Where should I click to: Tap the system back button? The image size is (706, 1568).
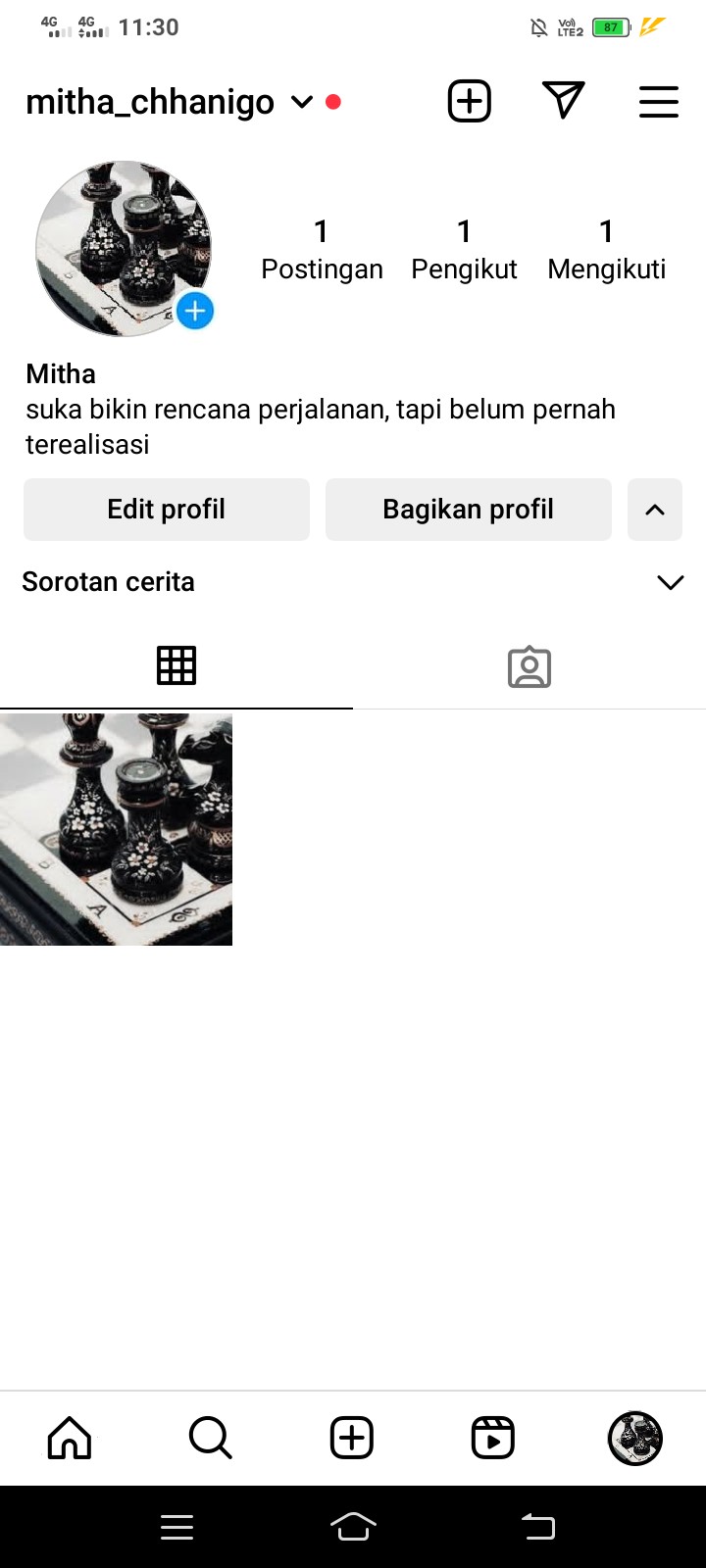(538, 1526)
